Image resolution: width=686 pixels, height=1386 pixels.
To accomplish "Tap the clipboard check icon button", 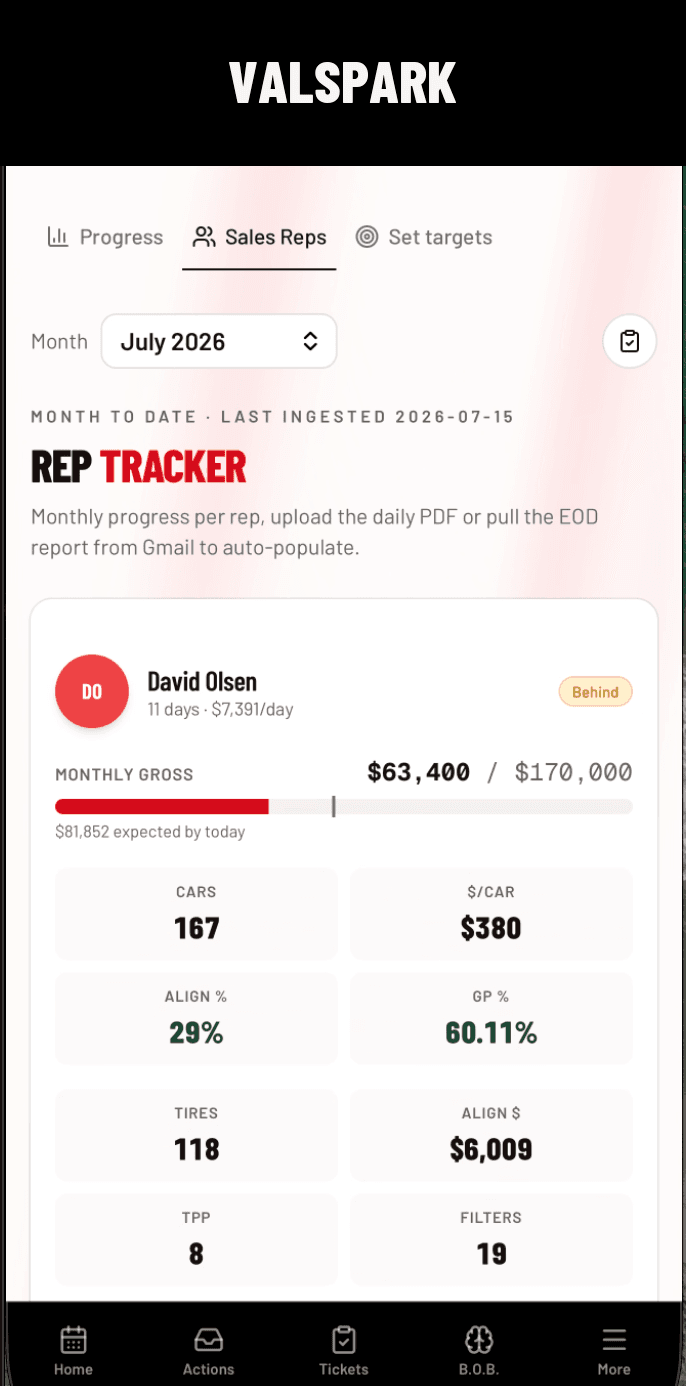I will click(629, 341).
